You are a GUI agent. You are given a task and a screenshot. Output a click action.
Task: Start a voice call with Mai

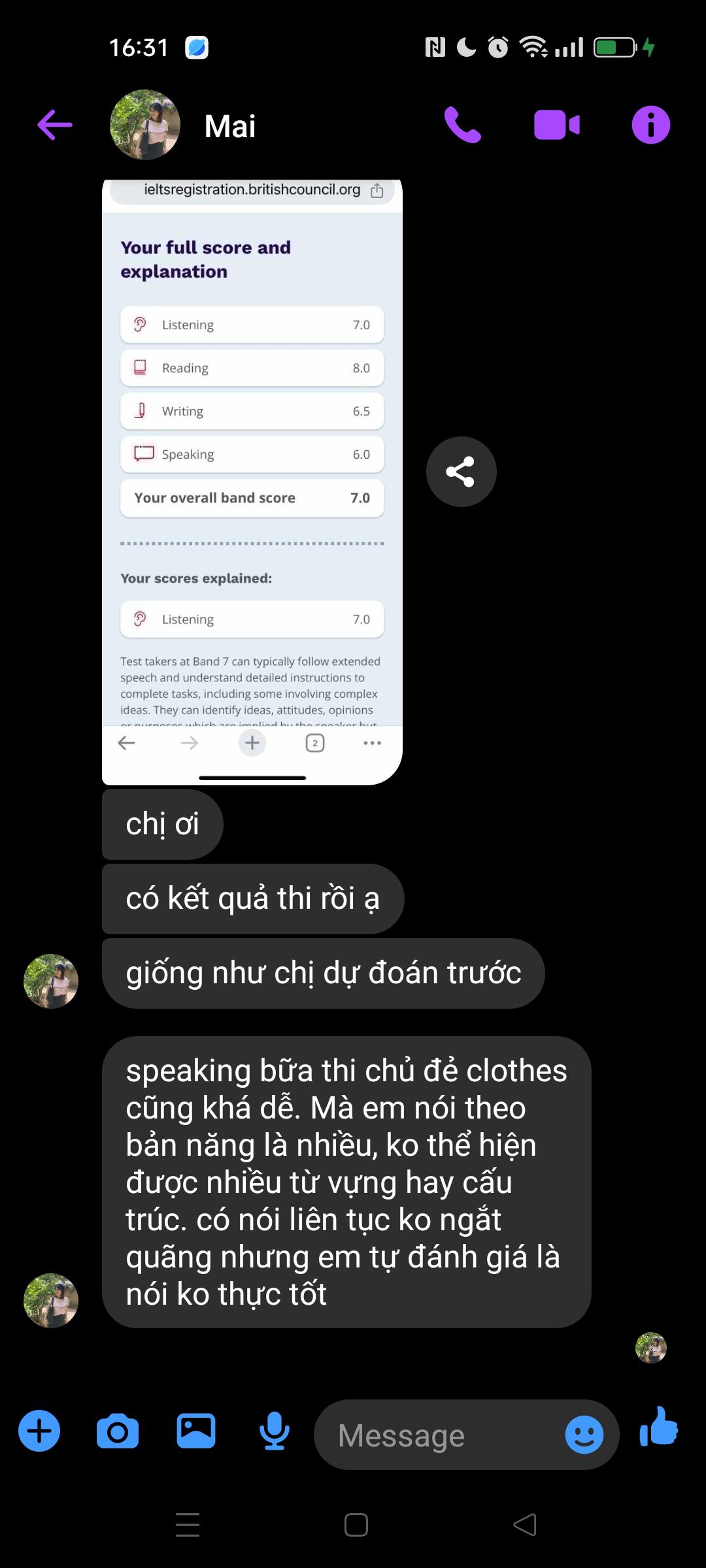point(462,125)
